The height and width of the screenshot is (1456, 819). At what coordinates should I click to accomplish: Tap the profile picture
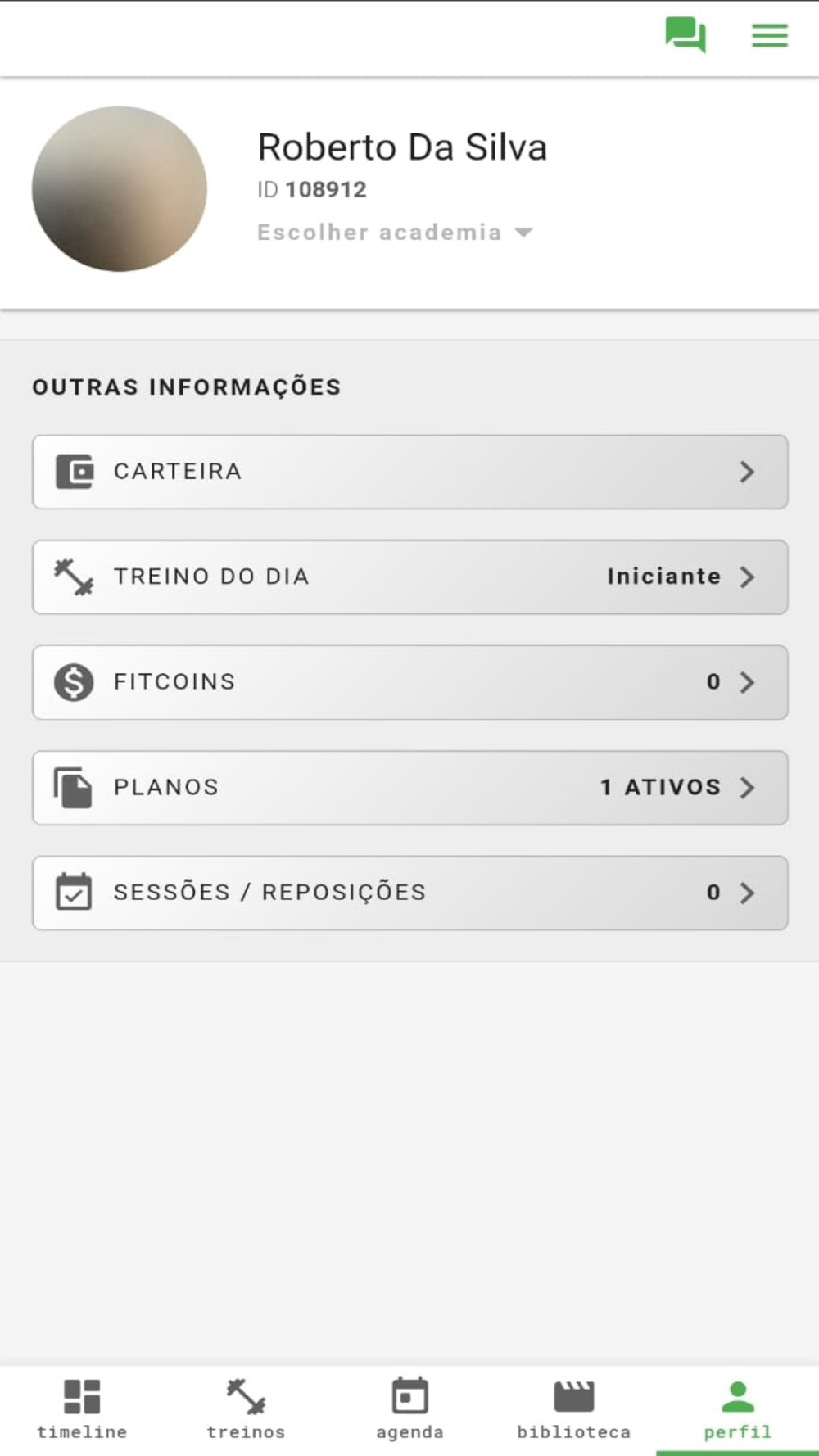120,189
